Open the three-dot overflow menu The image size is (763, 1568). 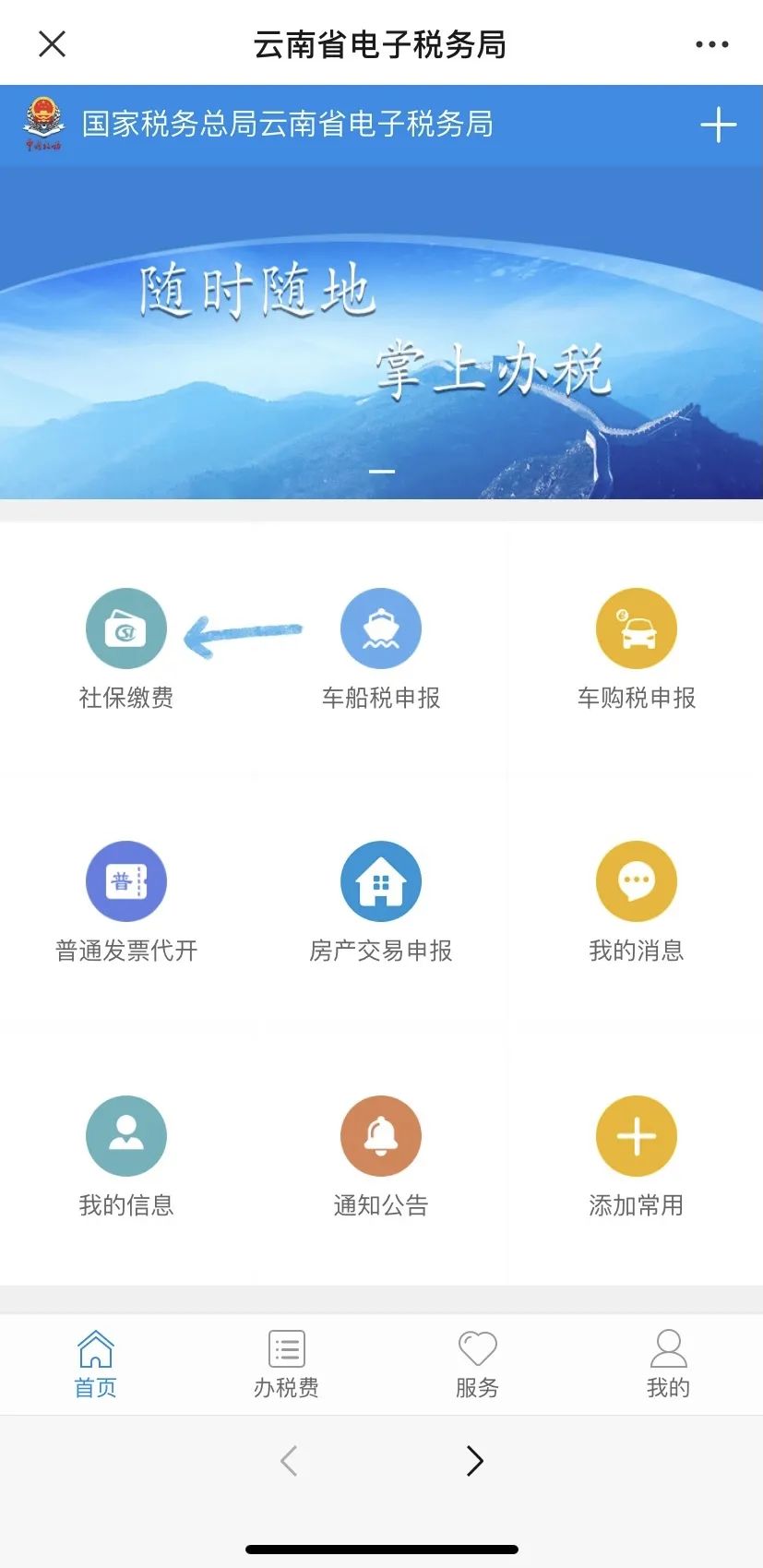coord(711,44)
